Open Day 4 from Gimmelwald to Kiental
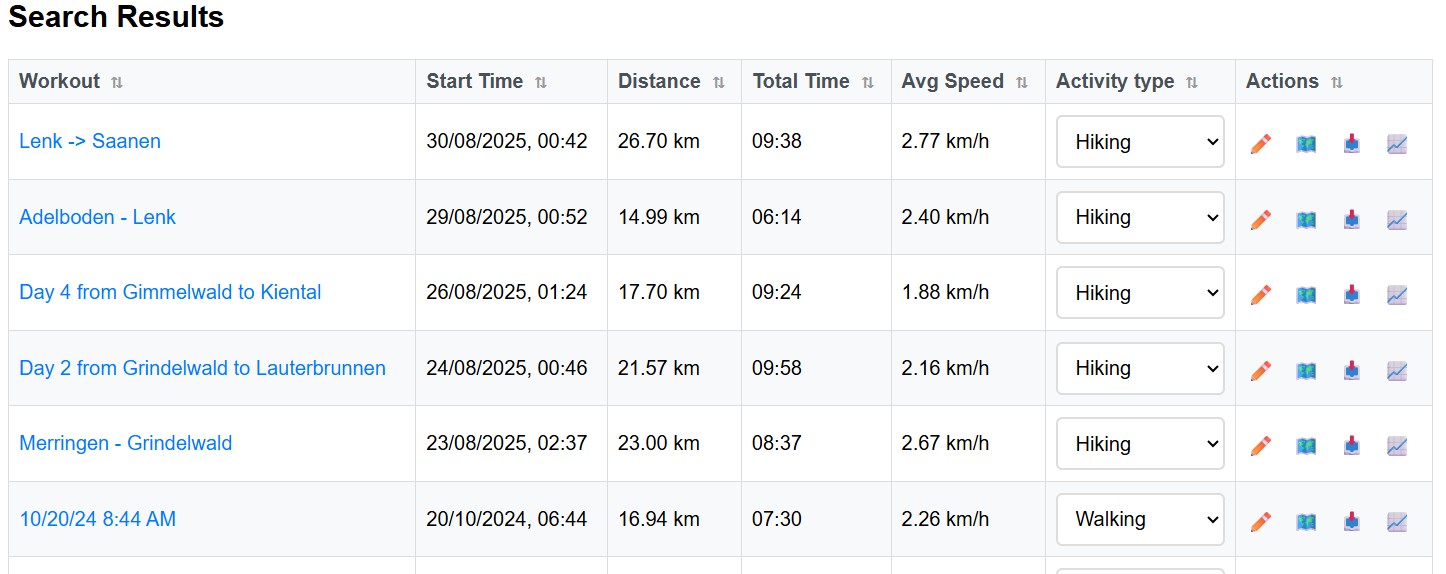The image size is (1446, 574). point(170,292)
